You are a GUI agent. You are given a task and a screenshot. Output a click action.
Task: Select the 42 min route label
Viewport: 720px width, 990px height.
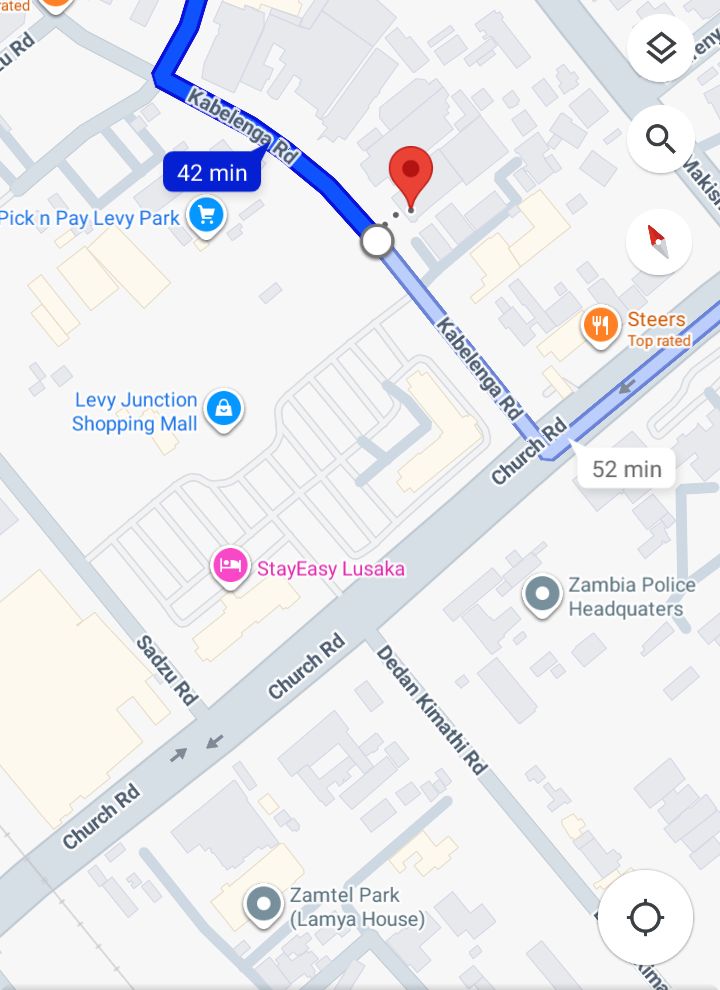point(212,173)
